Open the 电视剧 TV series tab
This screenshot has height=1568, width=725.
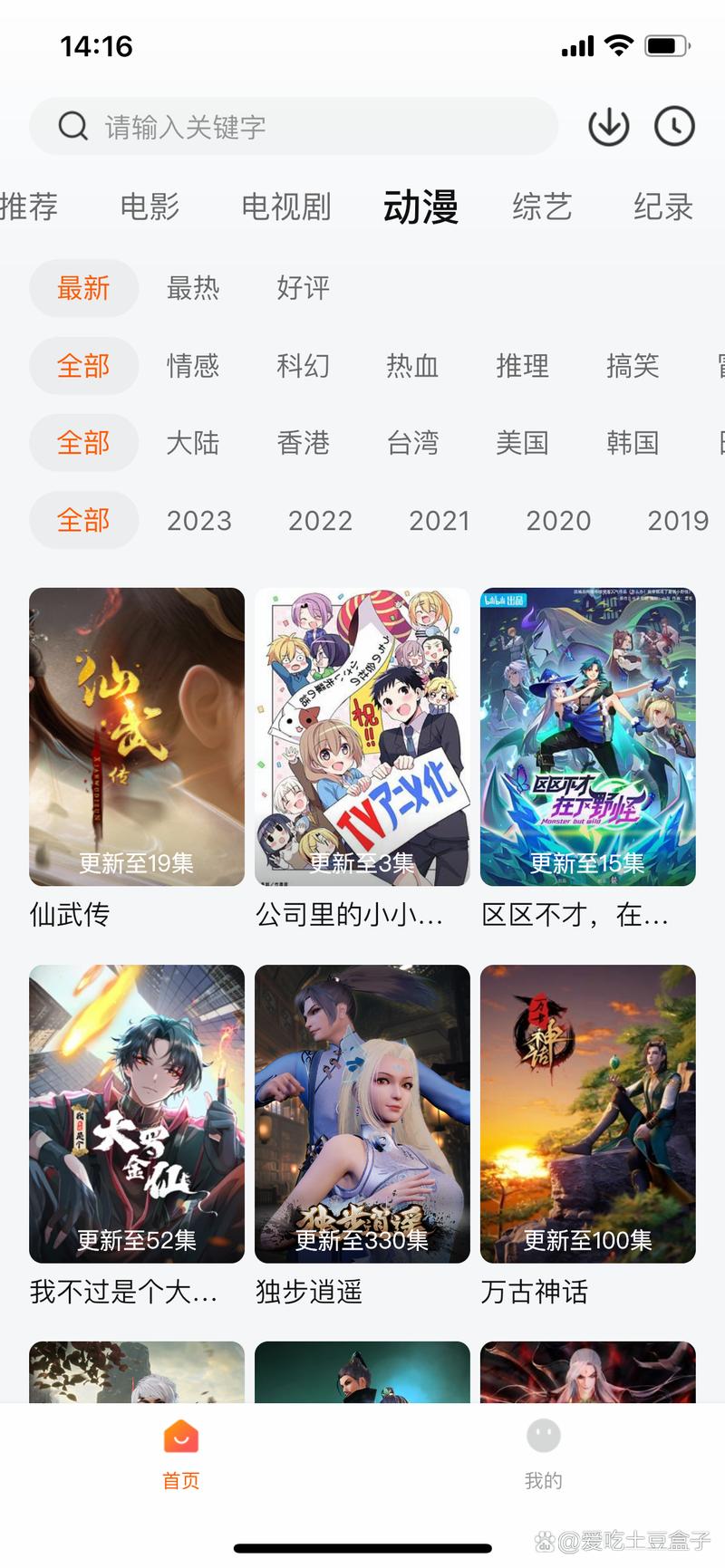(x=285, y=207)
